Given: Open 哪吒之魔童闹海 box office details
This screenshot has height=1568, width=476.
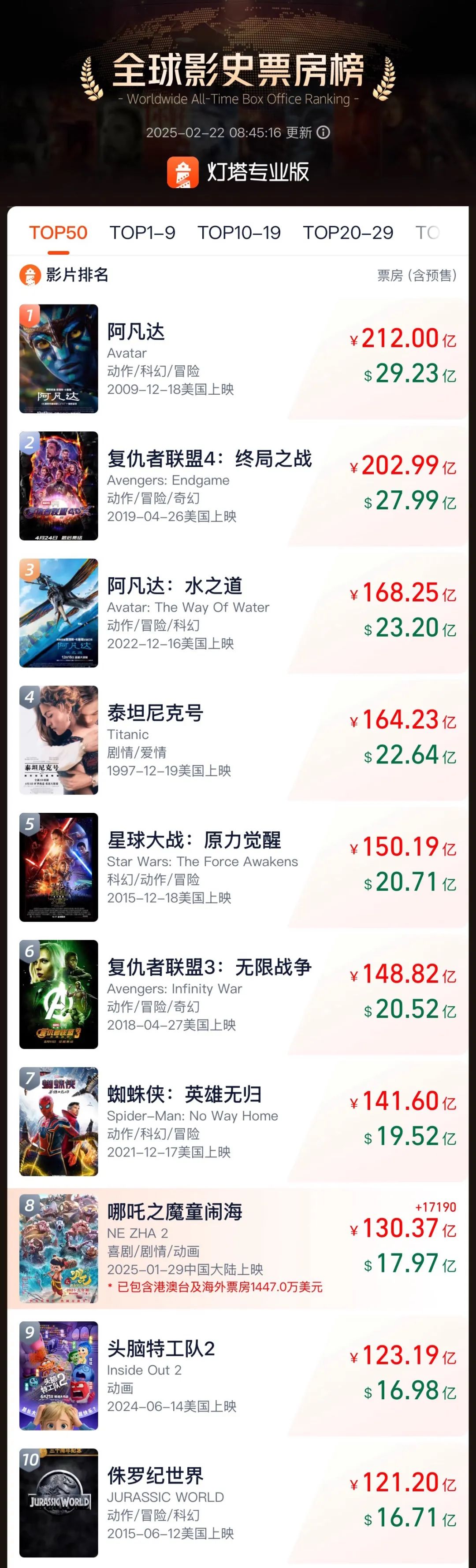Looking at the screenshot, I should (x=238, y=1249).
